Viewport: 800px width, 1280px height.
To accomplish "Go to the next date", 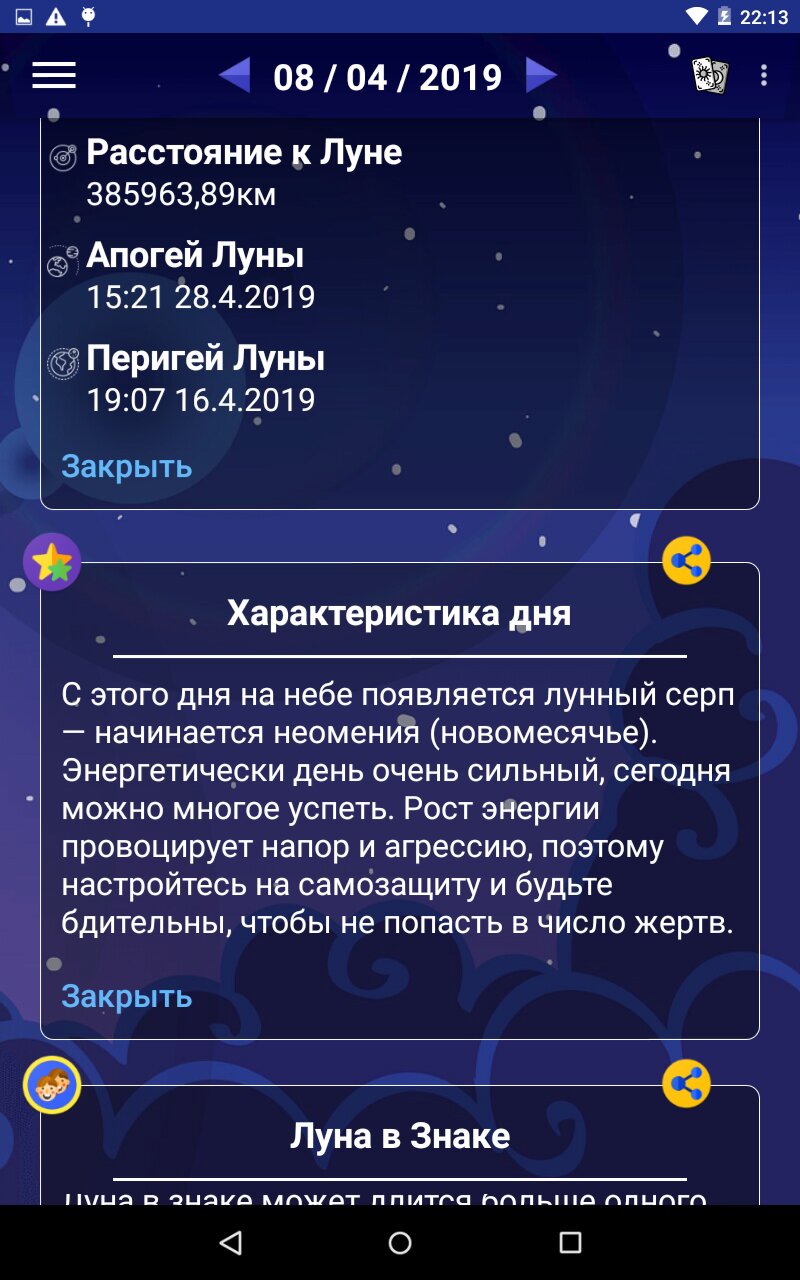I will tap(541, 76).
